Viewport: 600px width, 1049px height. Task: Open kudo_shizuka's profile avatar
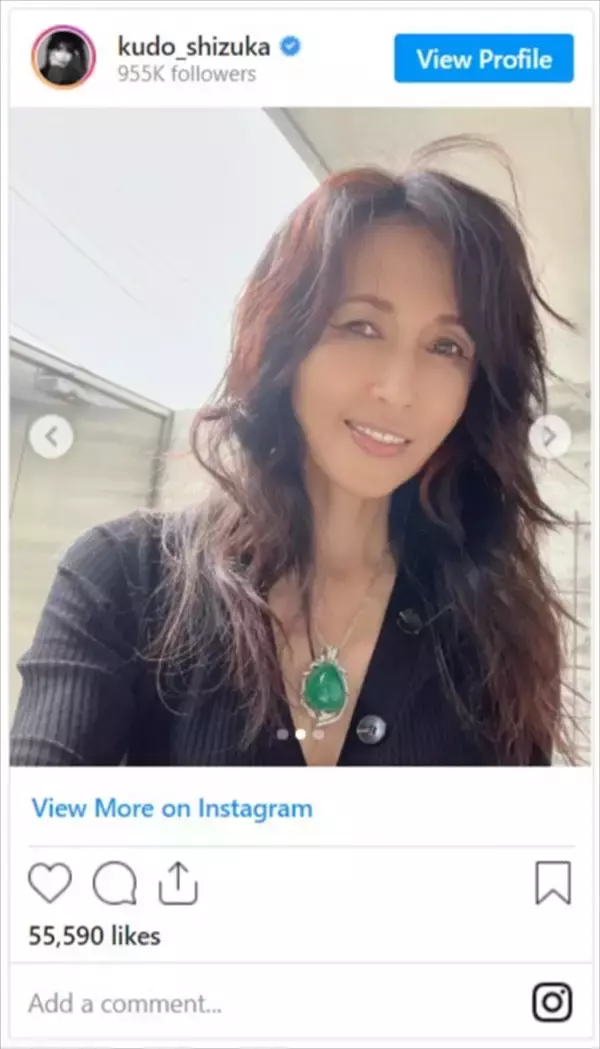[x=64, y=58]
